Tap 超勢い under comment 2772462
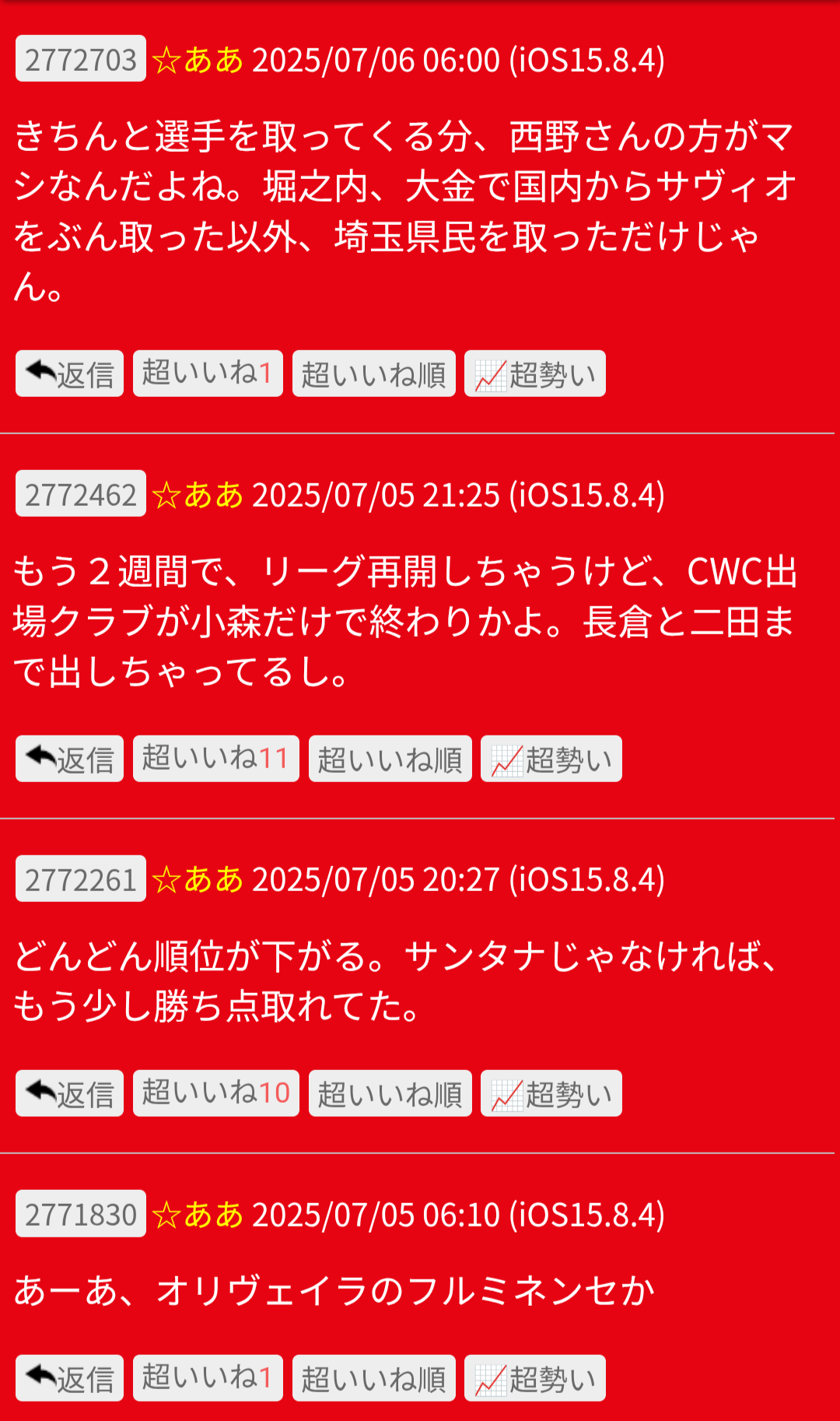The image size is (840, 1421). [551, 760]
